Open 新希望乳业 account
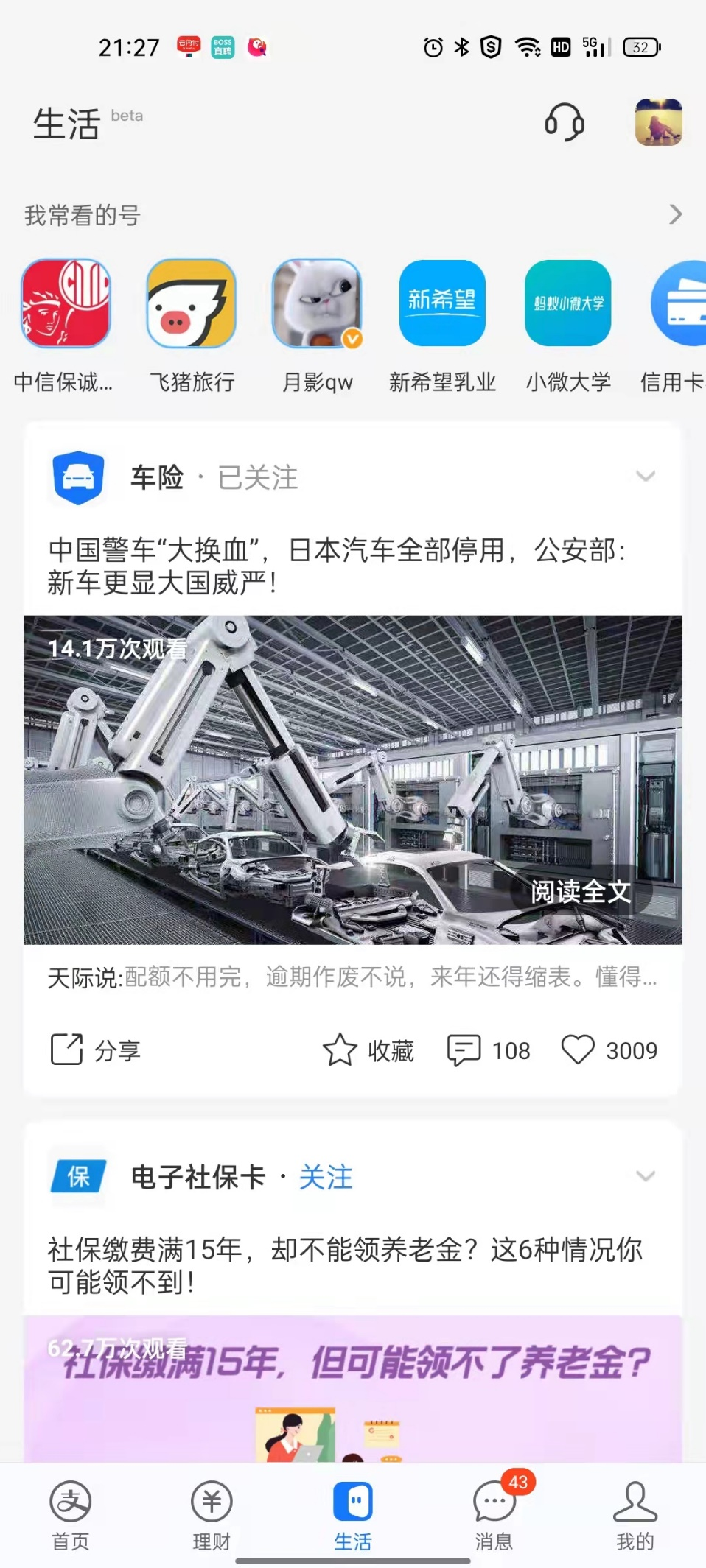Screen dimensions: 706x1568 442,303
